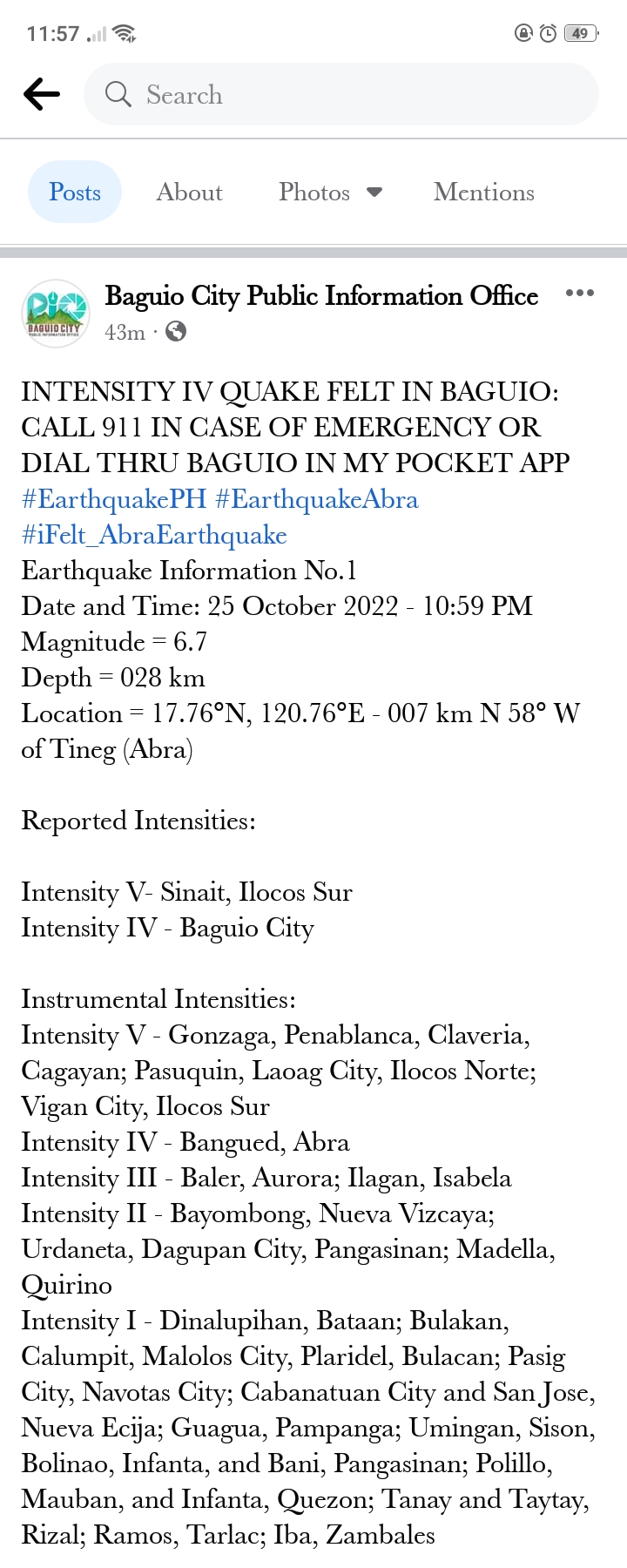The height and width of the screenshot is (1568, 627).
Task: Switch to the Posts tab
Action: tap(75, 192)
